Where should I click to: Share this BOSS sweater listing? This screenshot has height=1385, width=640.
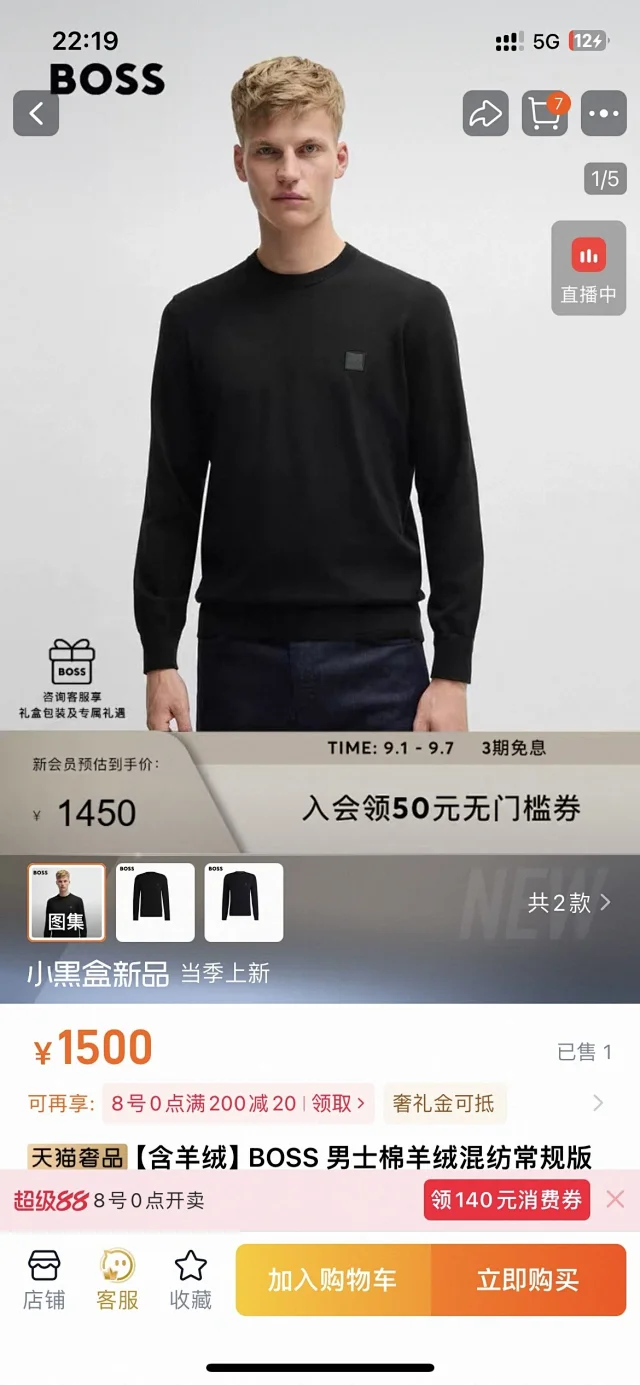pos(485,114)
